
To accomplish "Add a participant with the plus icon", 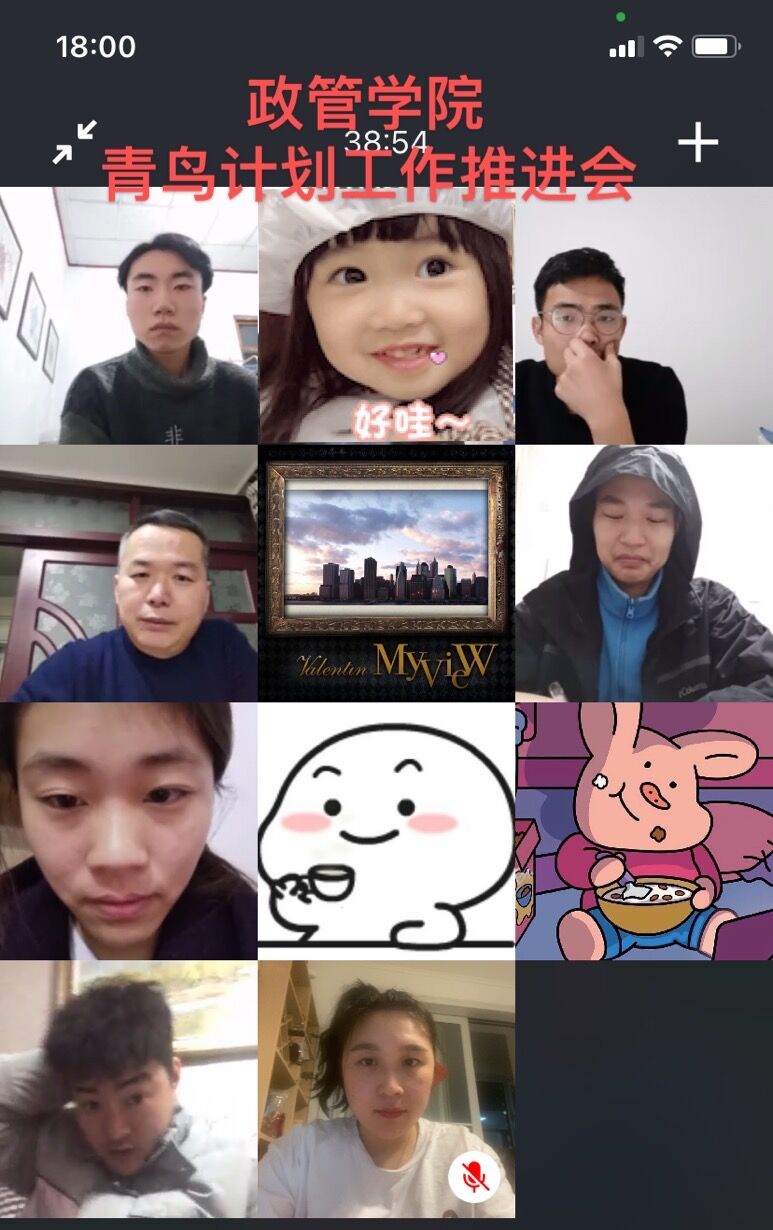I will point(698,143).
